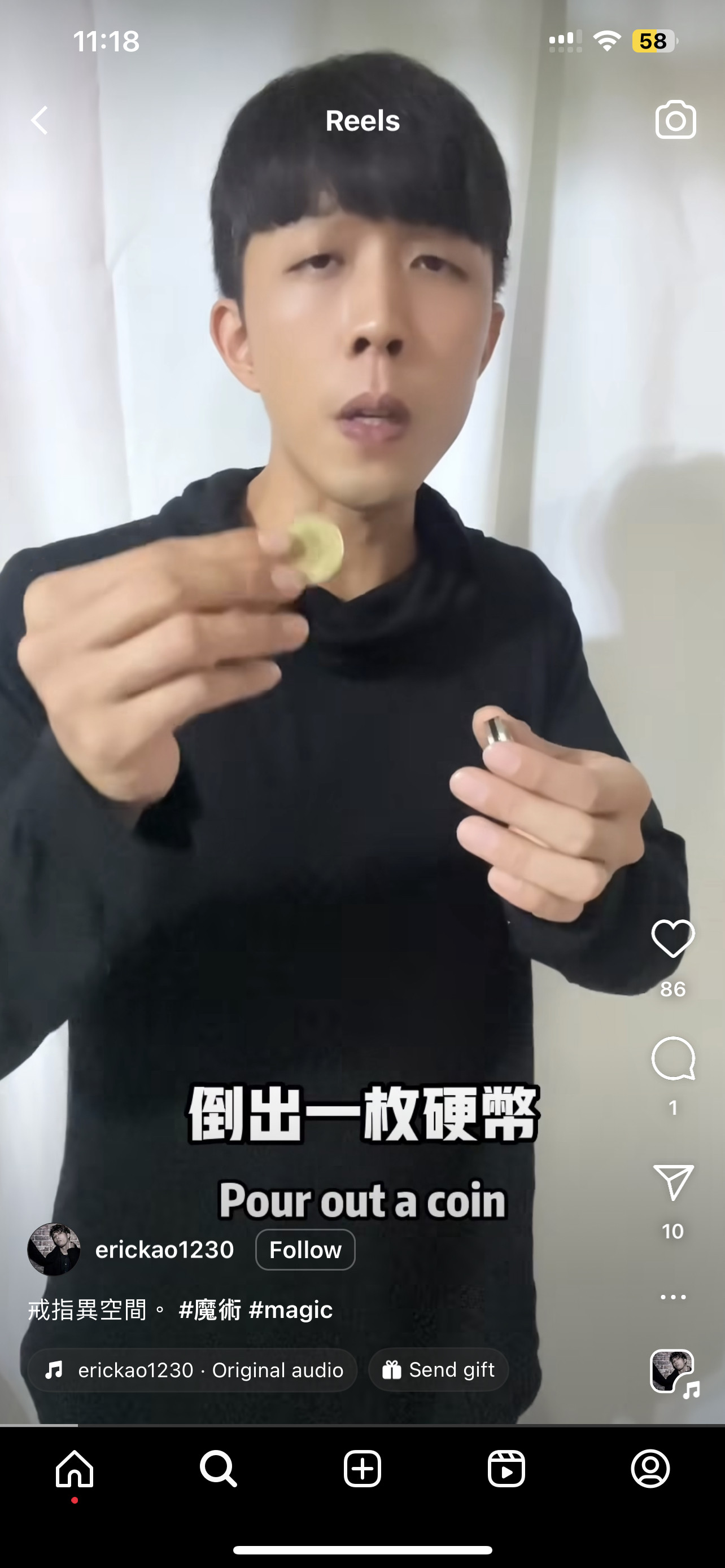
Task: Open the Profile tab
Action: click(650, 1469)
